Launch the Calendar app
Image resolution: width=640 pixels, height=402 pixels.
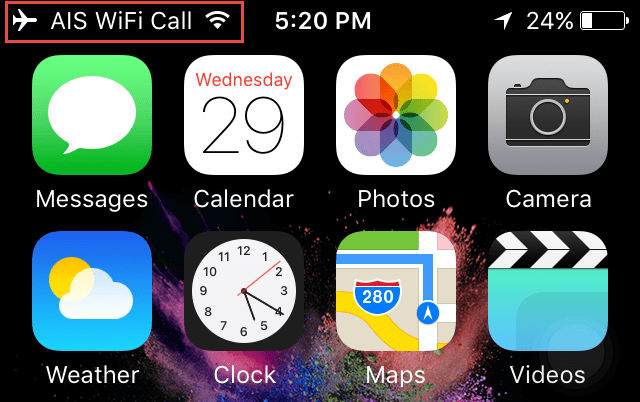coord(244,115)
